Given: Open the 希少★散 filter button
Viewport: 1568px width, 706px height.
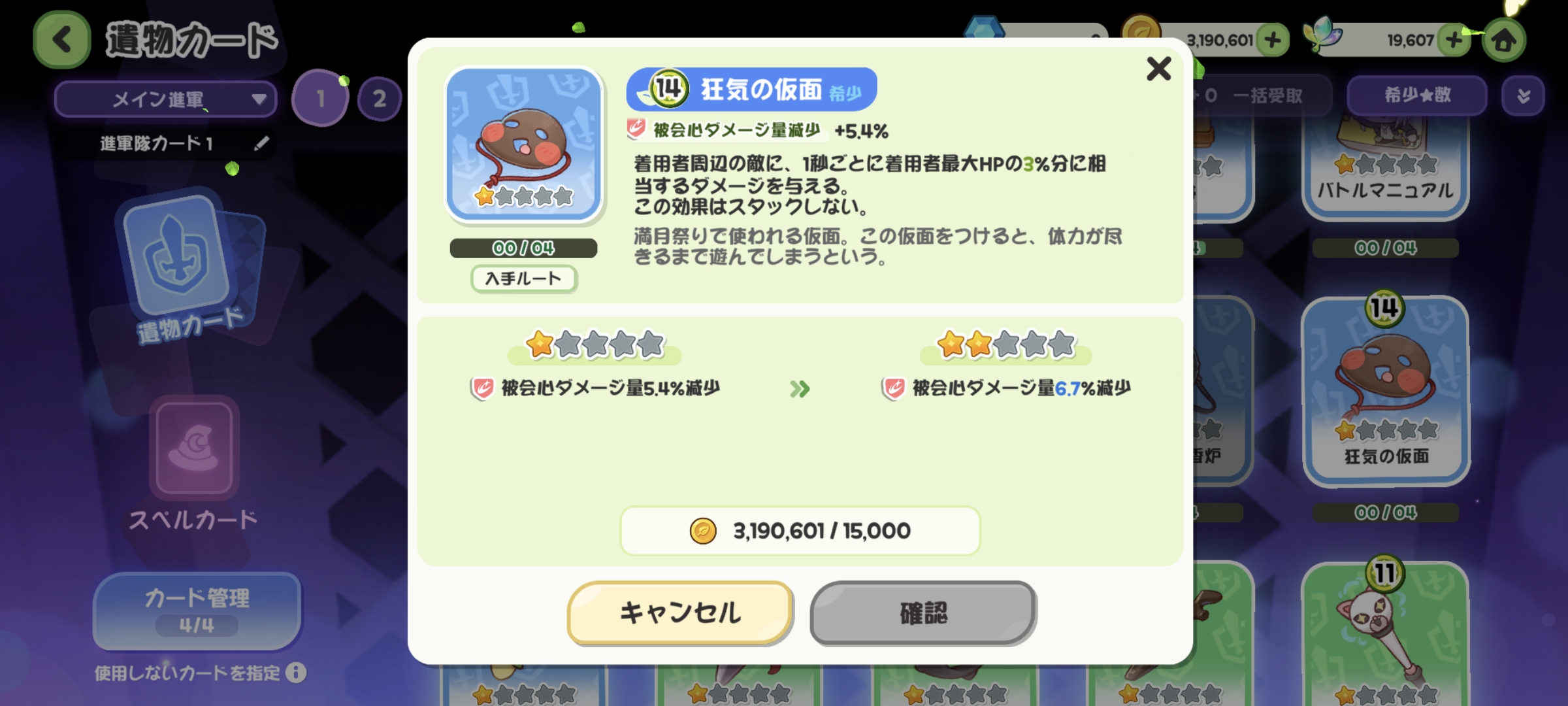Looking at the screenshot, I should [x=1416, y=95].
